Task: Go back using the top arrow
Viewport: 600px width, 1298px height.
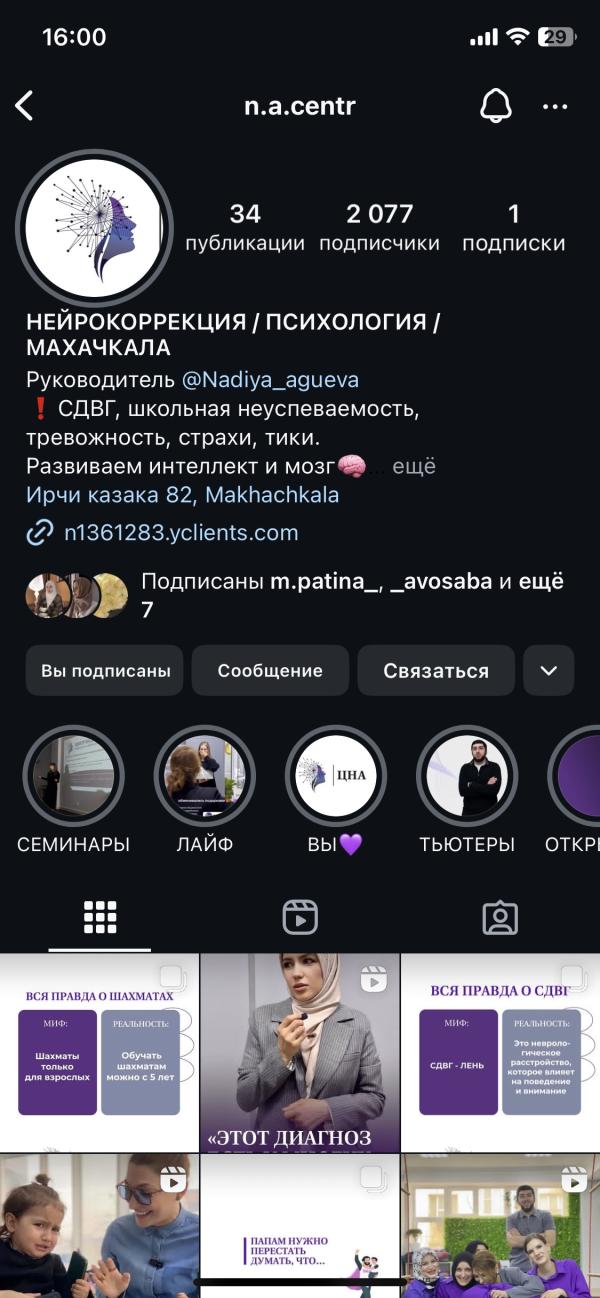Action: click(x=25, y=106)
